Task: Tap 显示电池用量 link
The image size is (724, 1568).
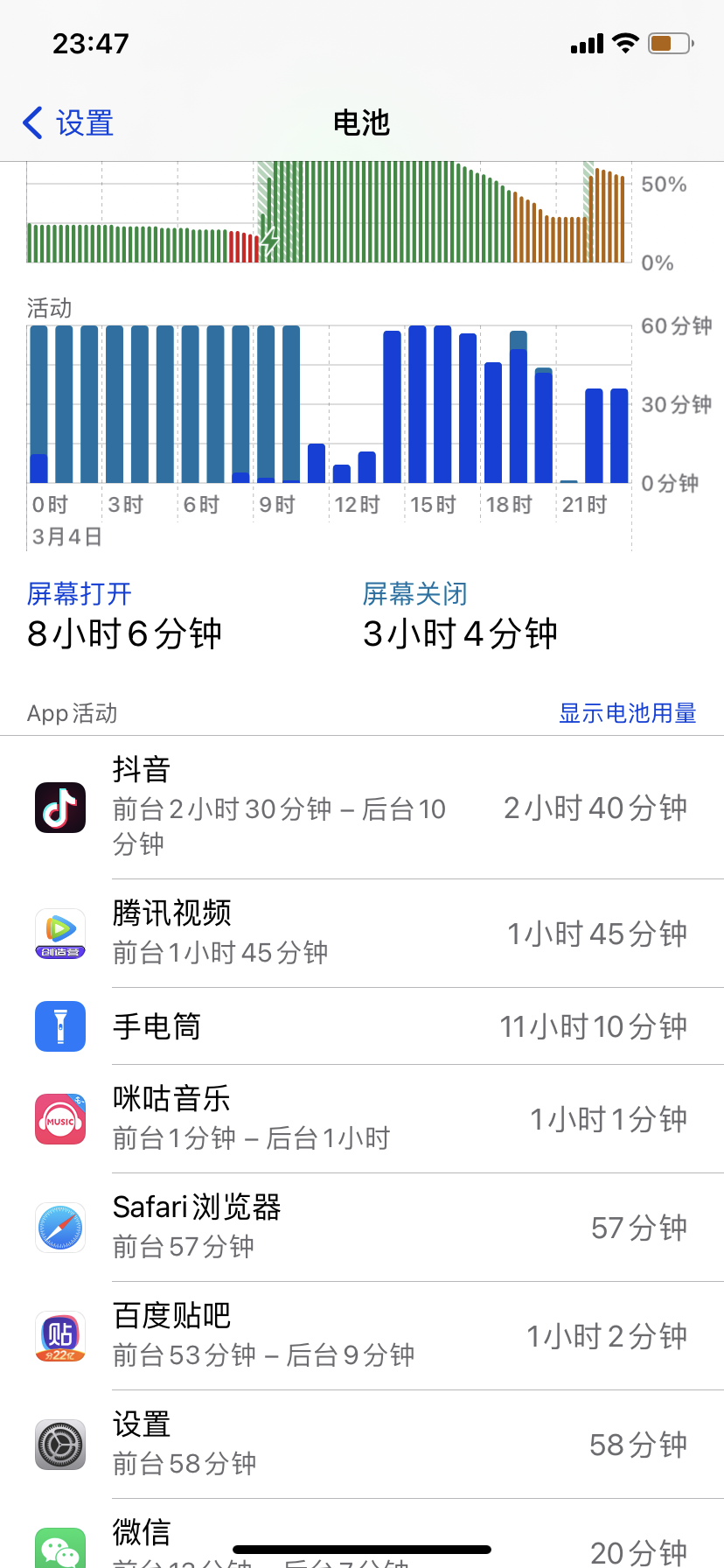Action: coord(627,713)
